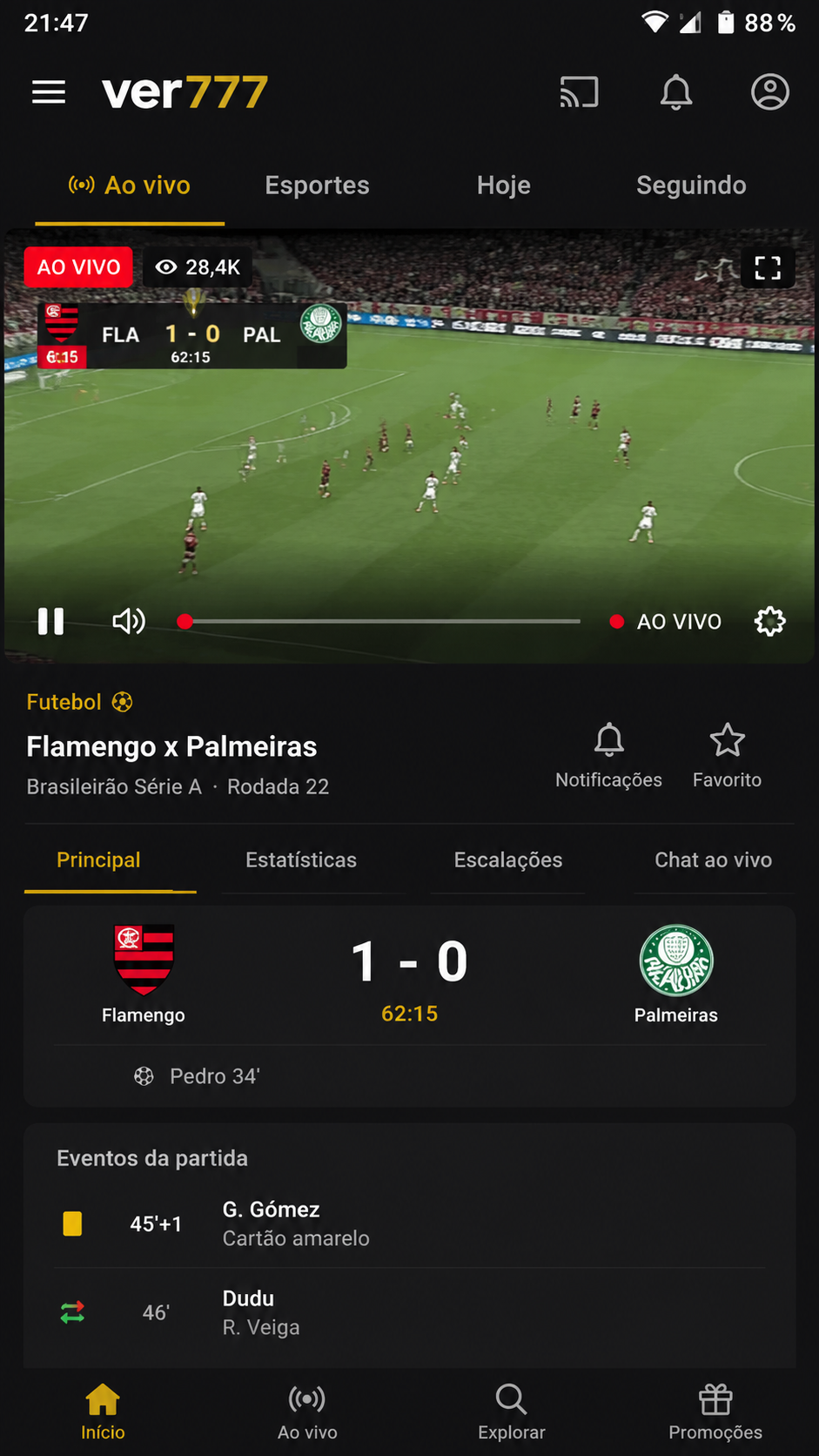Image resolution: width=819 pixels, height=1456 pixels.
Task: Switch to the Hoje tab
Action: click(x=504, y=185)
